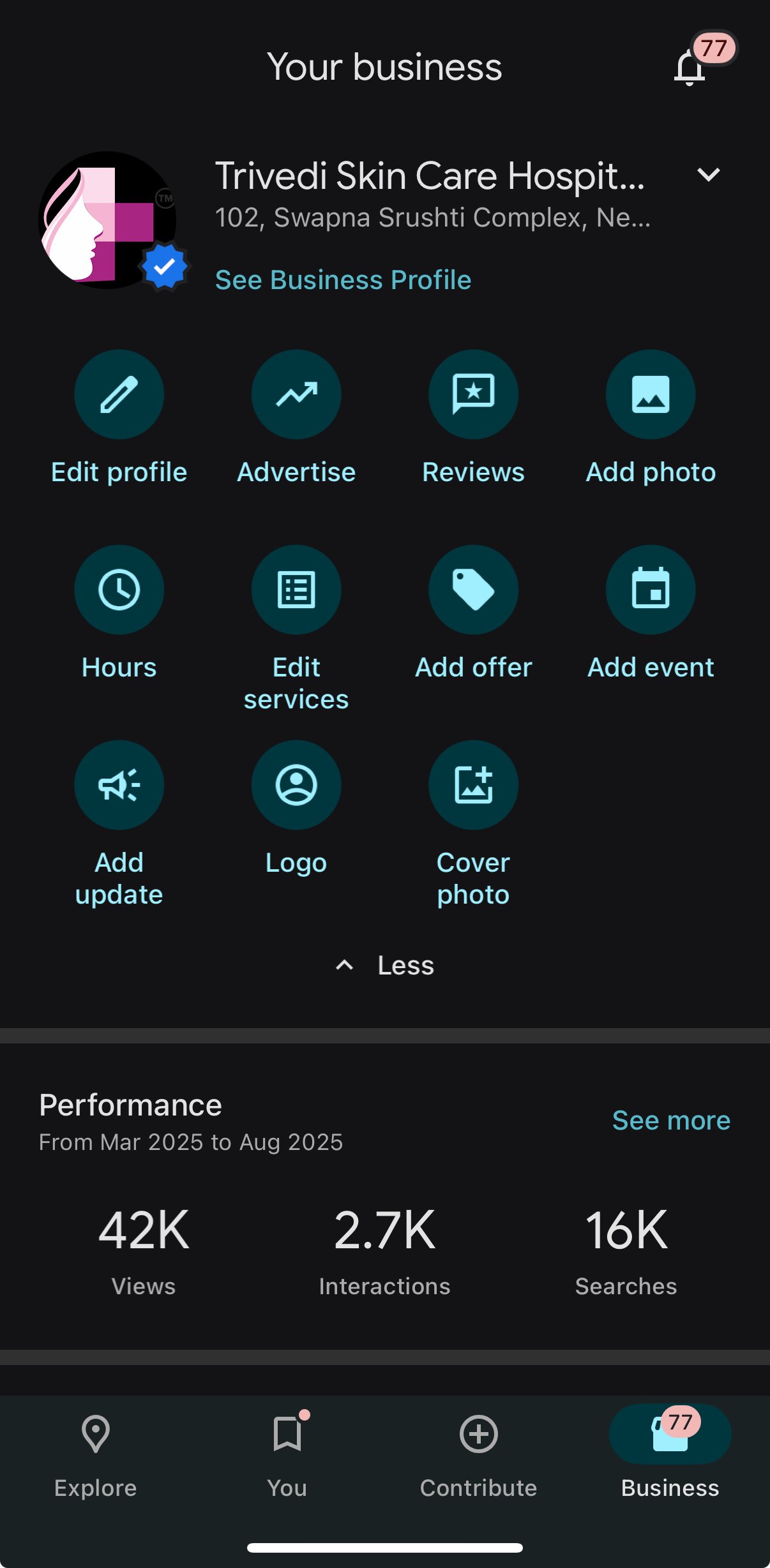The height and width of the screenshot is (1568, 770).
Task: View business Reviews
Action: coord(473,395)
